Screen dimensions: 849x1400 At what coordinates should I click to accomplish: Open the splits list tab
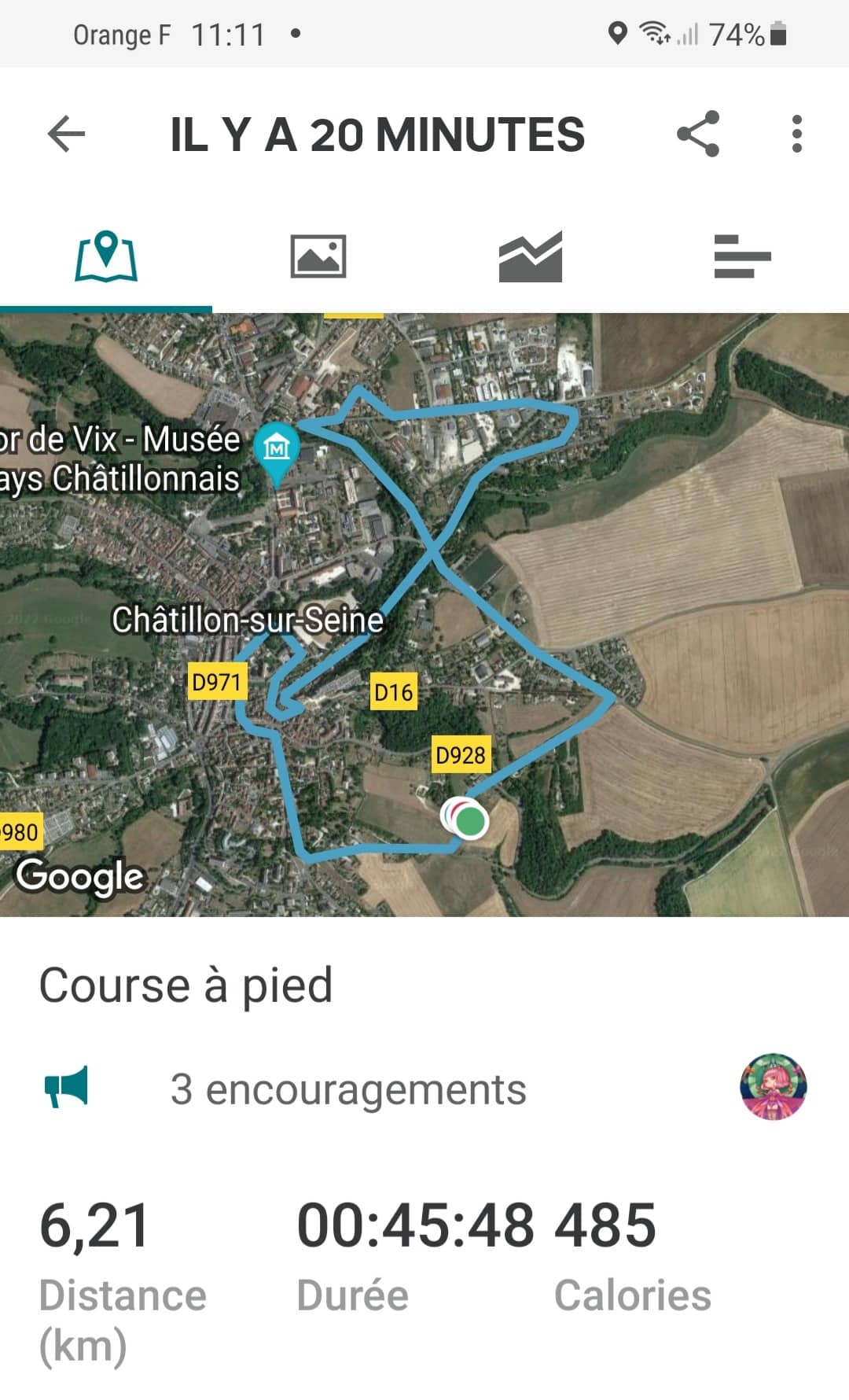pyautogui.click(x=743, y=256)
